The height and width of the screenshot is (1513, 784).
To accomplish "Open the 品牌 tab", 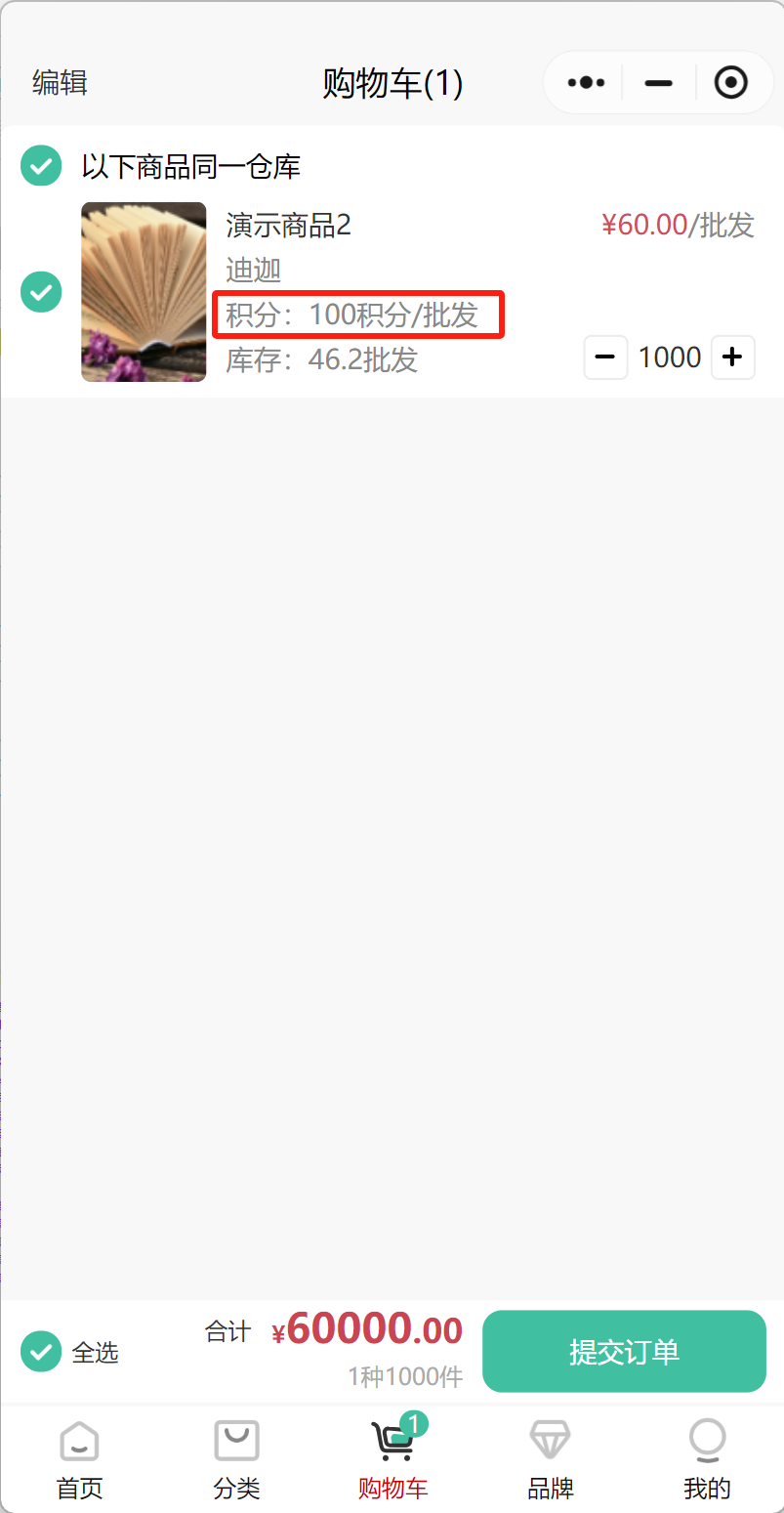I will (551, 1461).
